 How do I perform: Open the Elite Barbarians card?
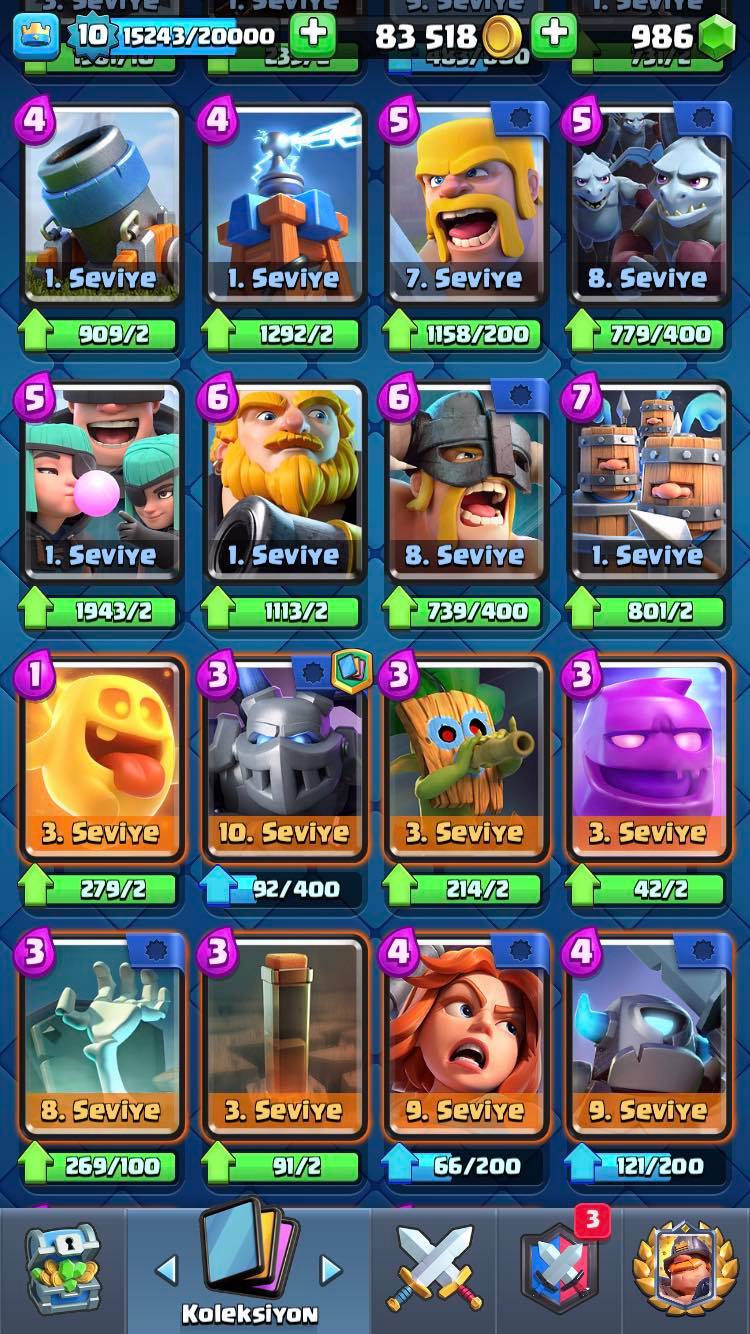(466, 482)
